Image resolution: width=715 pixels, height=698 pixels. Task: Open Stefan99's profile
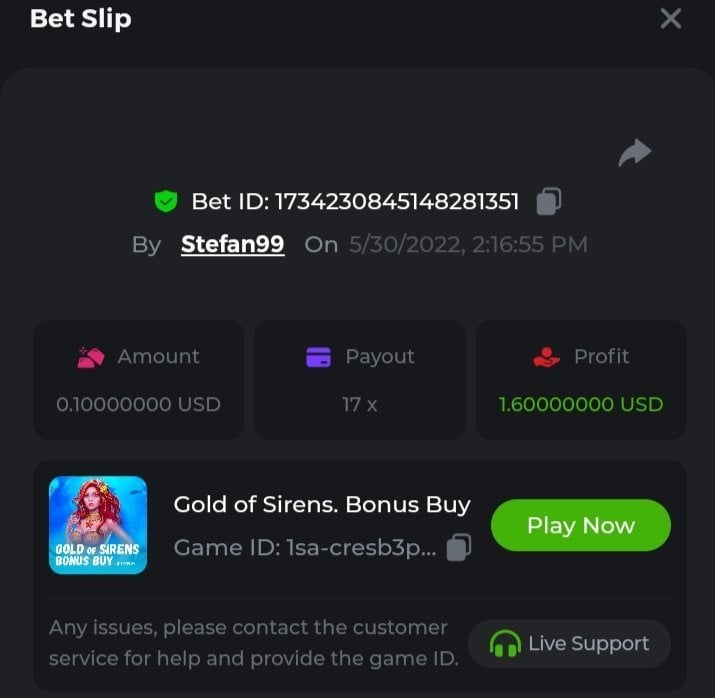232,244
